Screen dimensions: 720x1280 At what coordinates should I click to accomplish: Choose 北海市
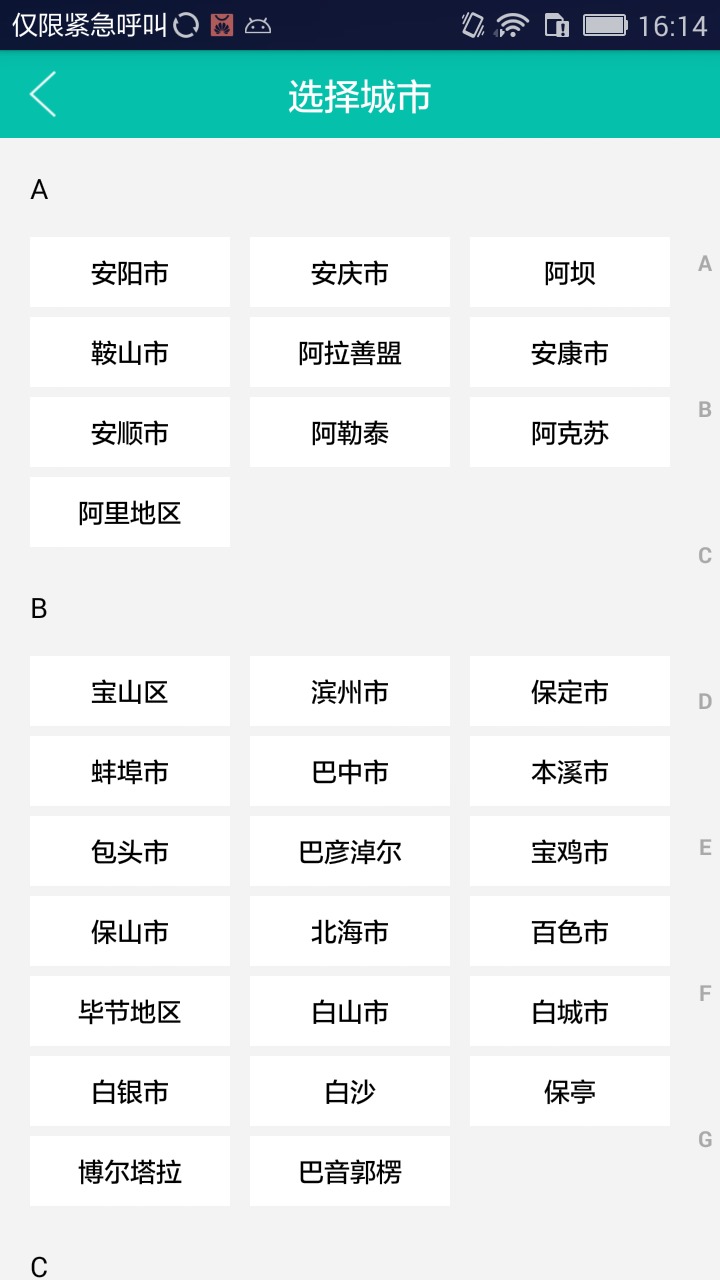pos(350,931)
